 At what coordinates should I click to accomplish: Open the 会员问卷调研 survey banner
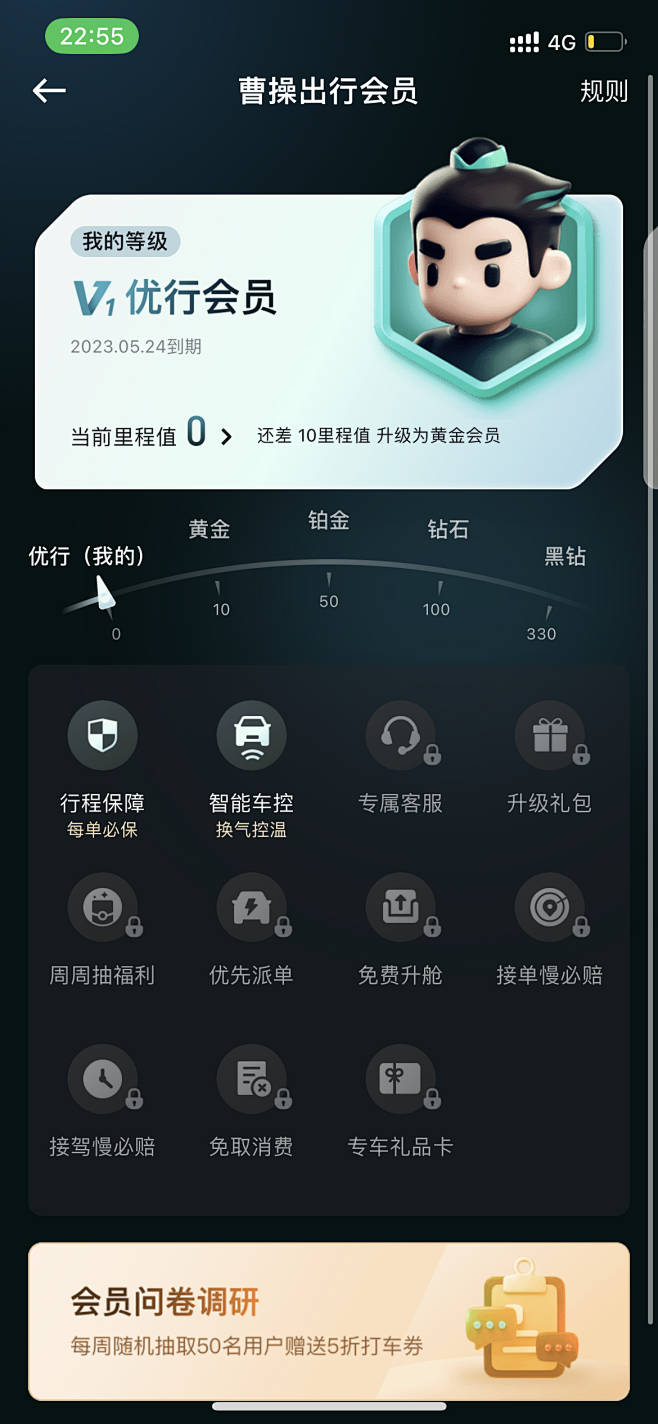coord(329,1321)
